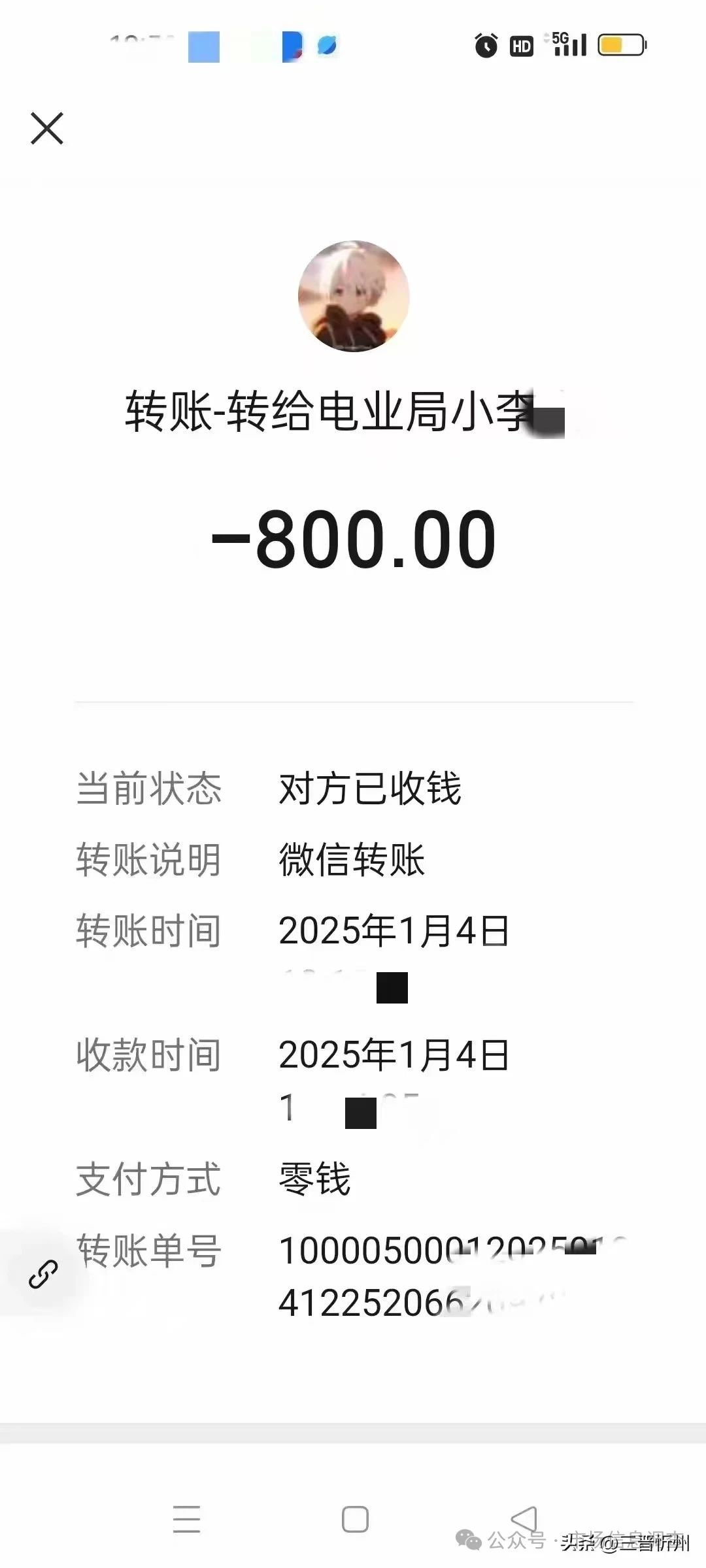Tap the floating link icon
706x1568 pixels.
pyautogui.click(x=43, y=1274)
